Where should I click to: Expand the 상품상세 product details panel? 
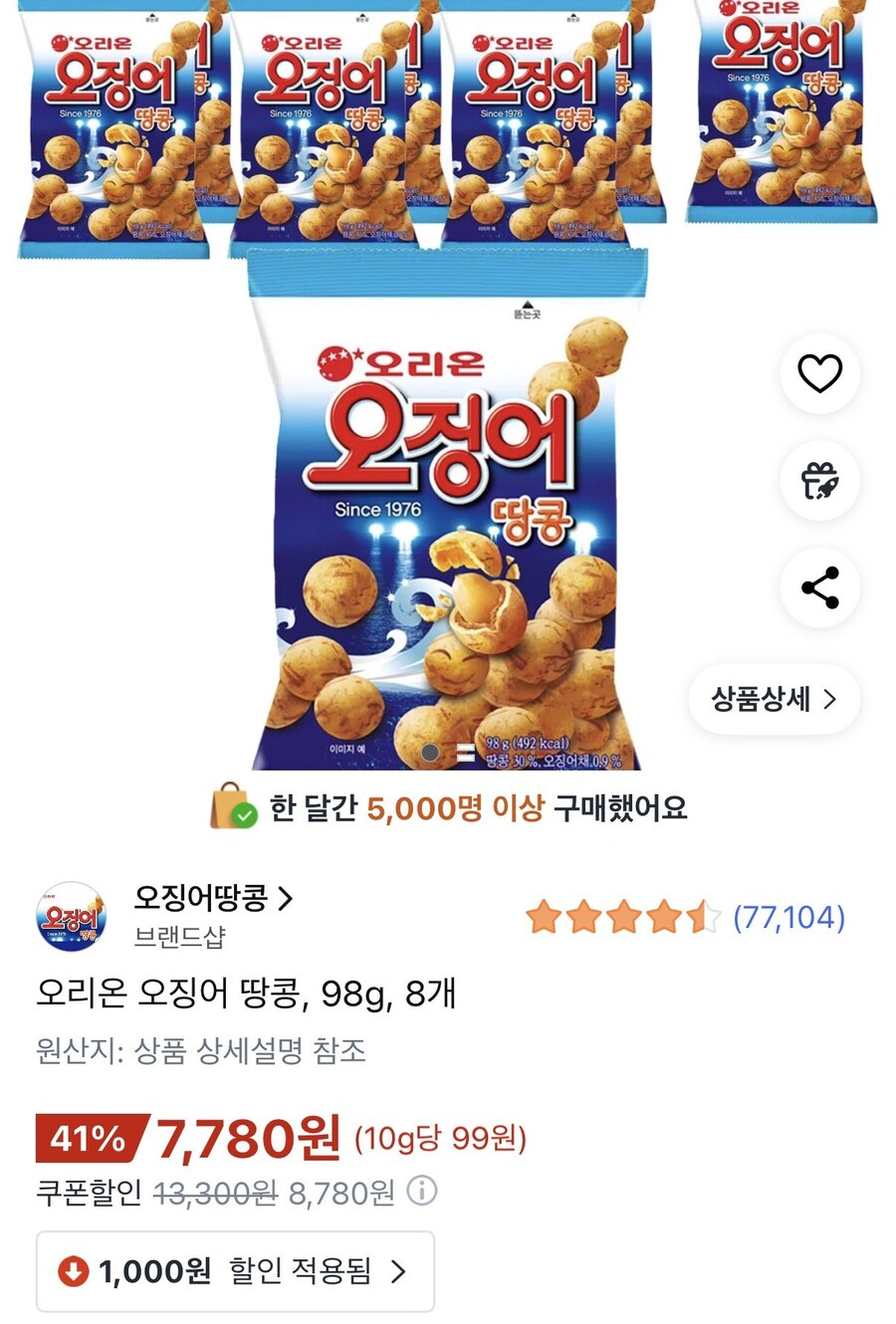pyautogui.click(x=774, y=700)
